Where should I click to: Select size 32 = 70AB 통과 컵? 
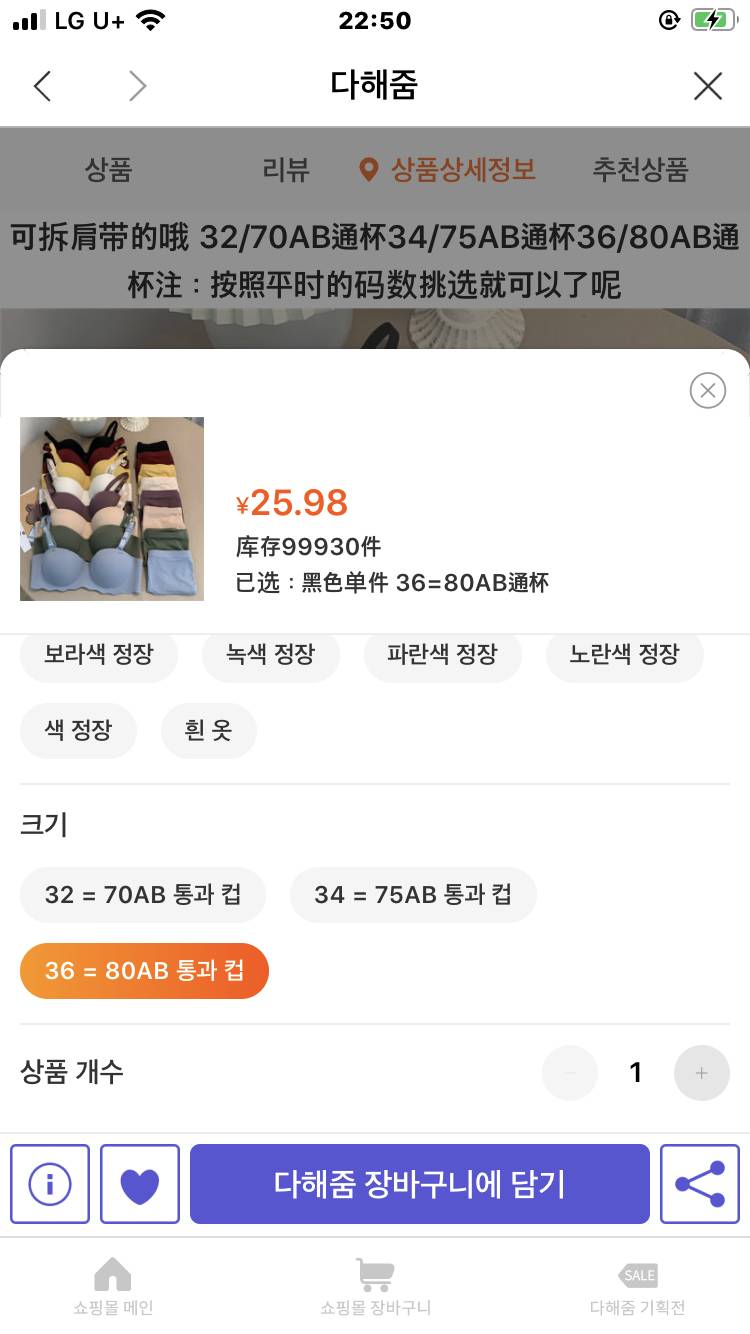tap(142, 894)
